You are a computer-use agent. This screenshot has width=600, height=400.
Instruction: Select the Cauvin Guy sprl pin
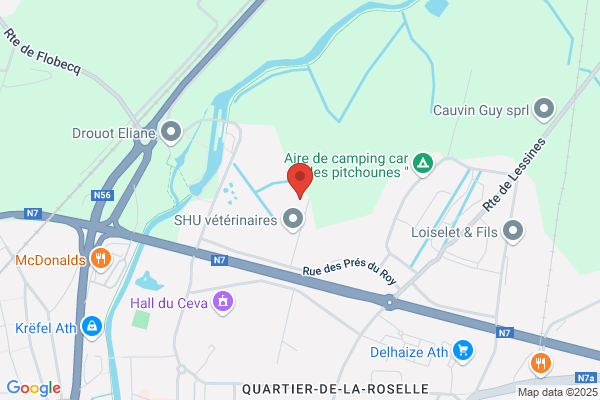544,106
